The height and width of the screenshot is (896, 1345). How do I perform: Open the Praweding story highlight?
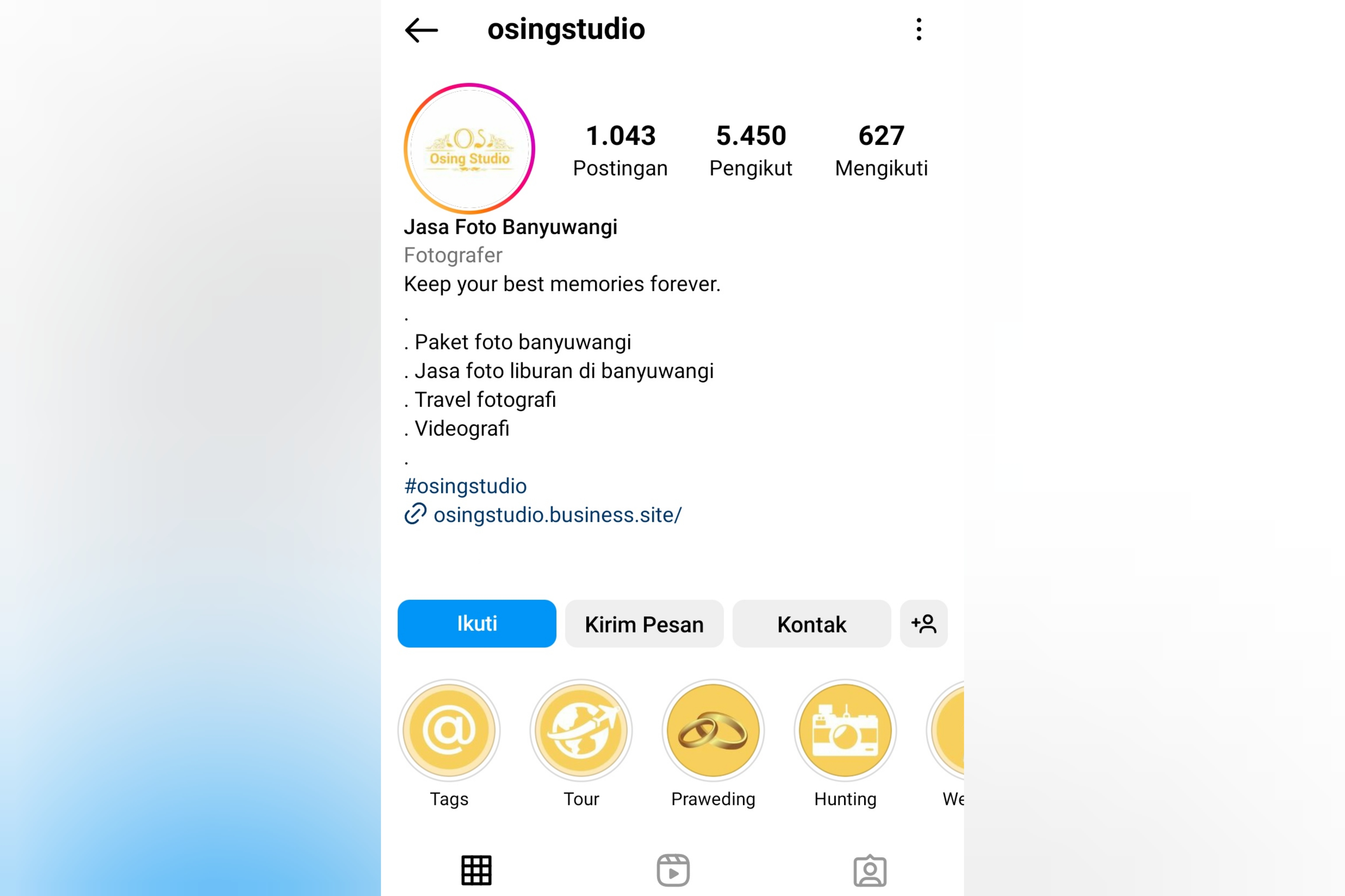(713, 731)
